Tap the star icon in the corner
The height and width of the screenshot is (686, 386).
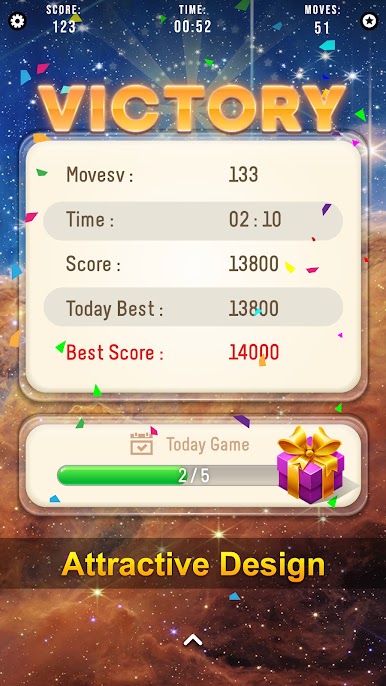[369, 21]
